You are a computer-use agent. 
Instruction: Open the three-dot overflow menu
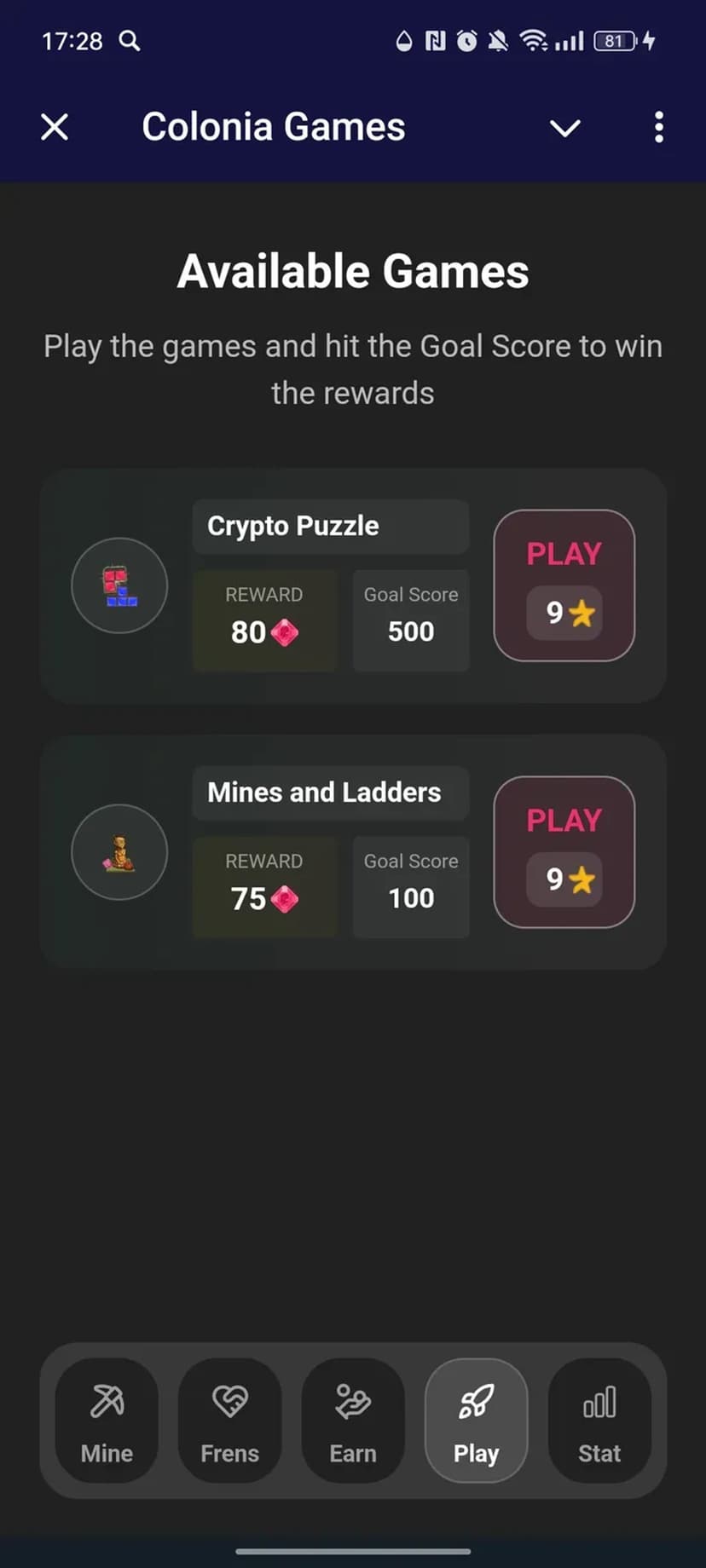pos(658,128)
